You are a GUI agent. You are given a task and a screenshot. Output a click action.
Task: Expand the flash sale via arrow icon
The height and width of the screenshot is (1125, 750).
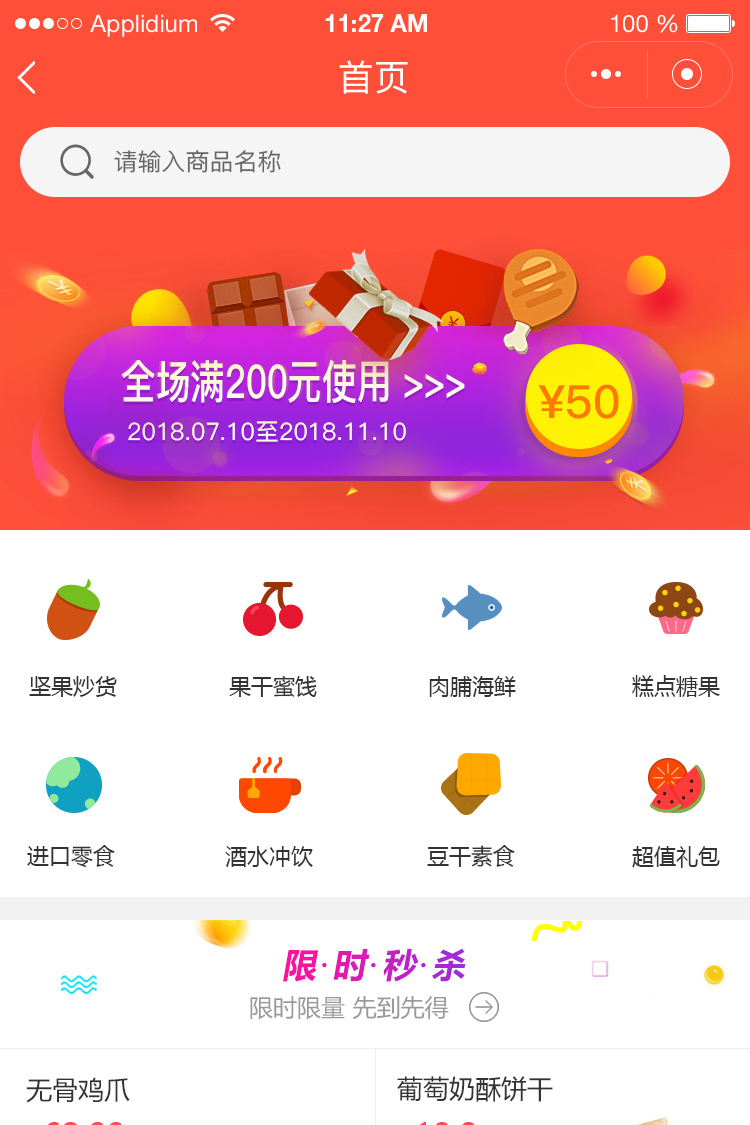click(x=484, y=1008)
